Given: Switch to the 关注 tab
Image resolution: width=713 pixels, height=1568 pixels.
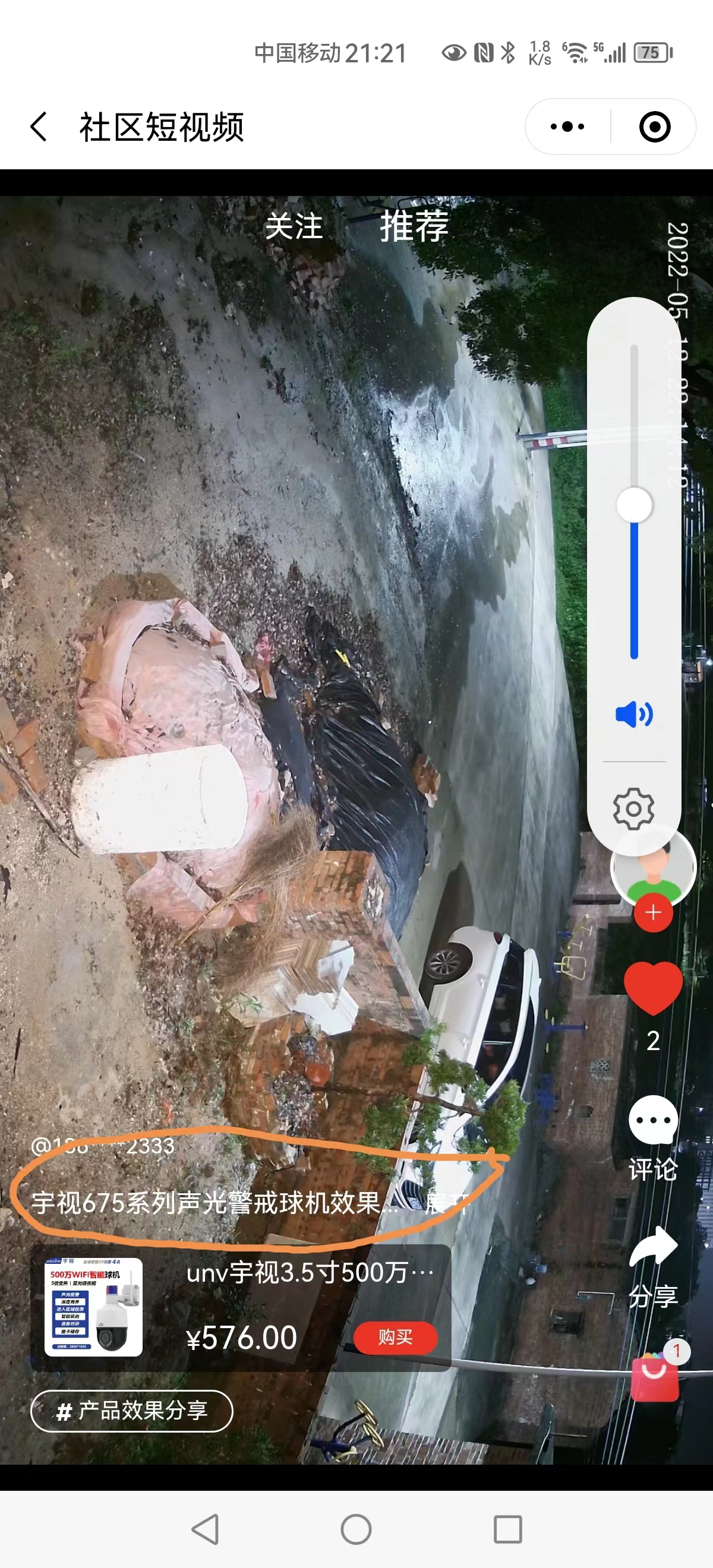Looking at the screenshot, I should [294, 226].
